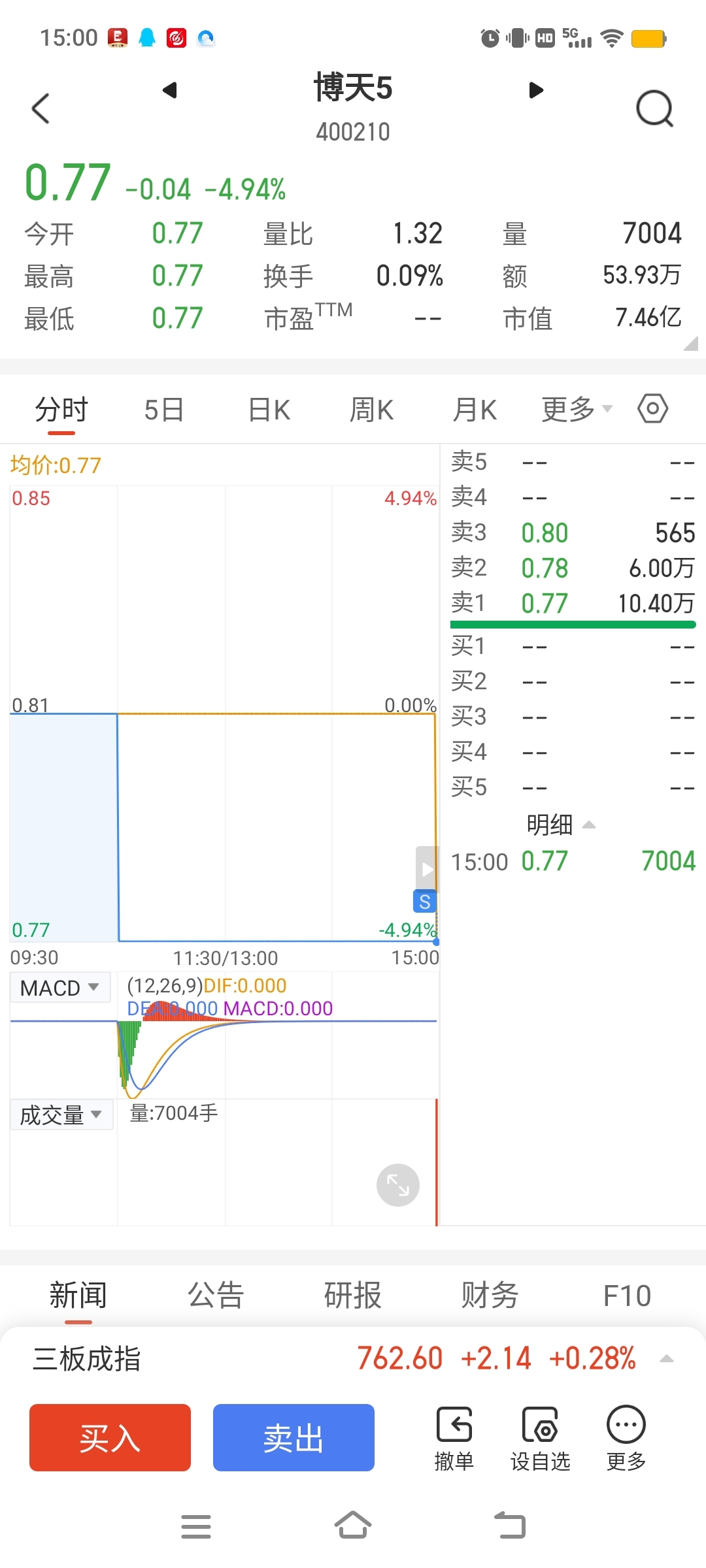Screen dimensions: 706x1568
Task: Tap the blue 卖出 sell button
Action: (294, 1437)
